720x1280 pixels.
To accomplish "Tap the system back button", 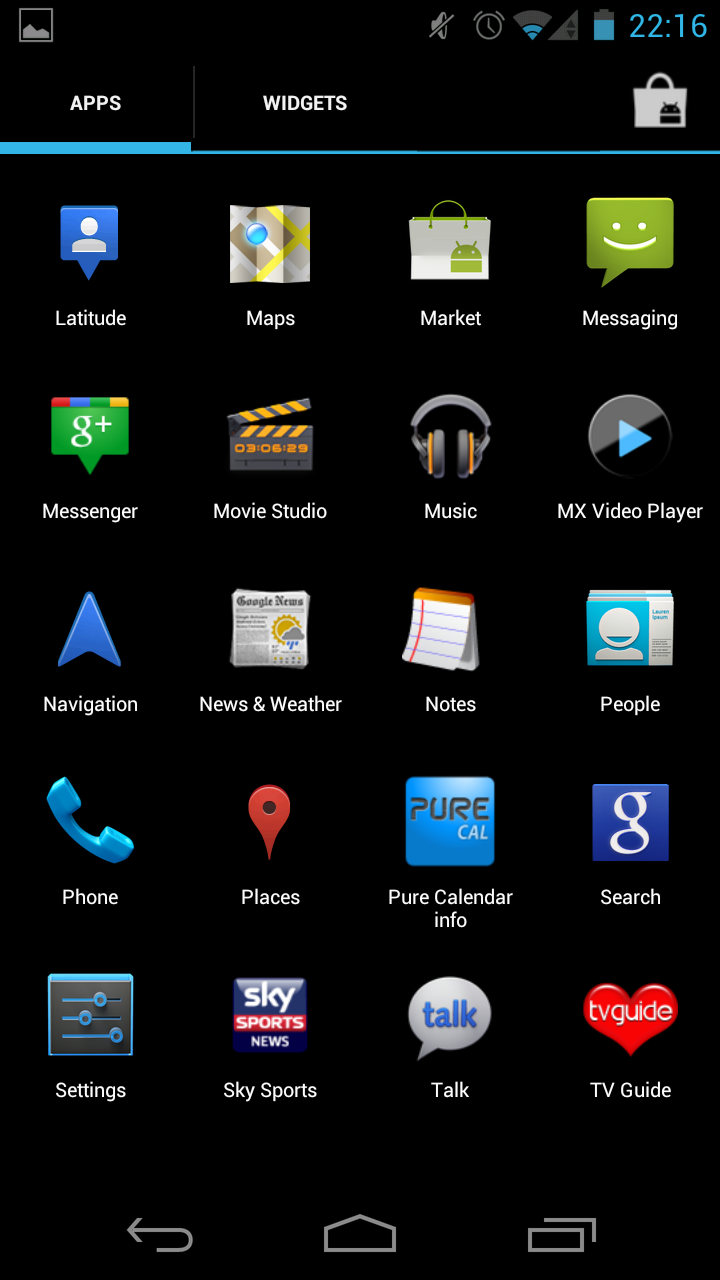I will pyautogui.click(x=160, y=1235).
